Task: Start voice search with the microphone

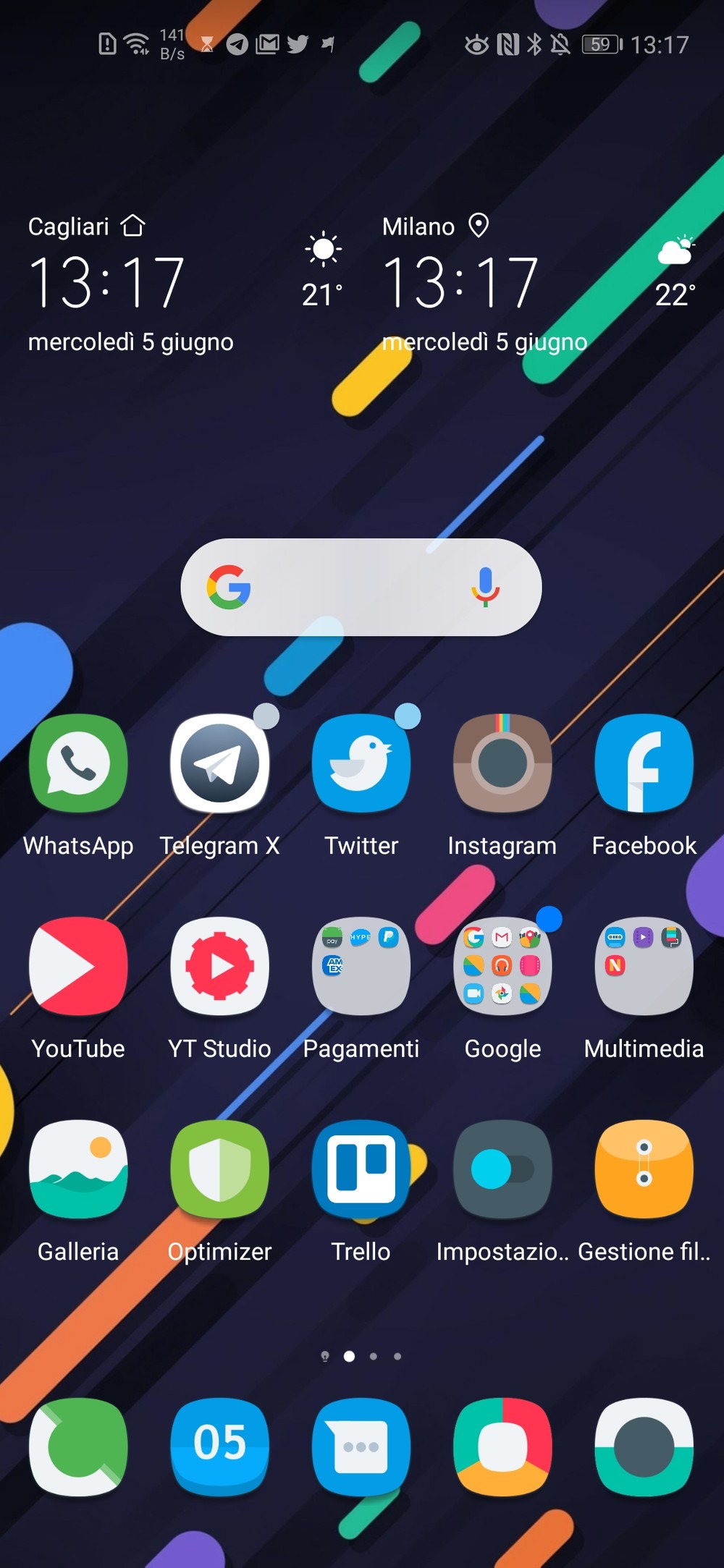Action: (485, 587)
